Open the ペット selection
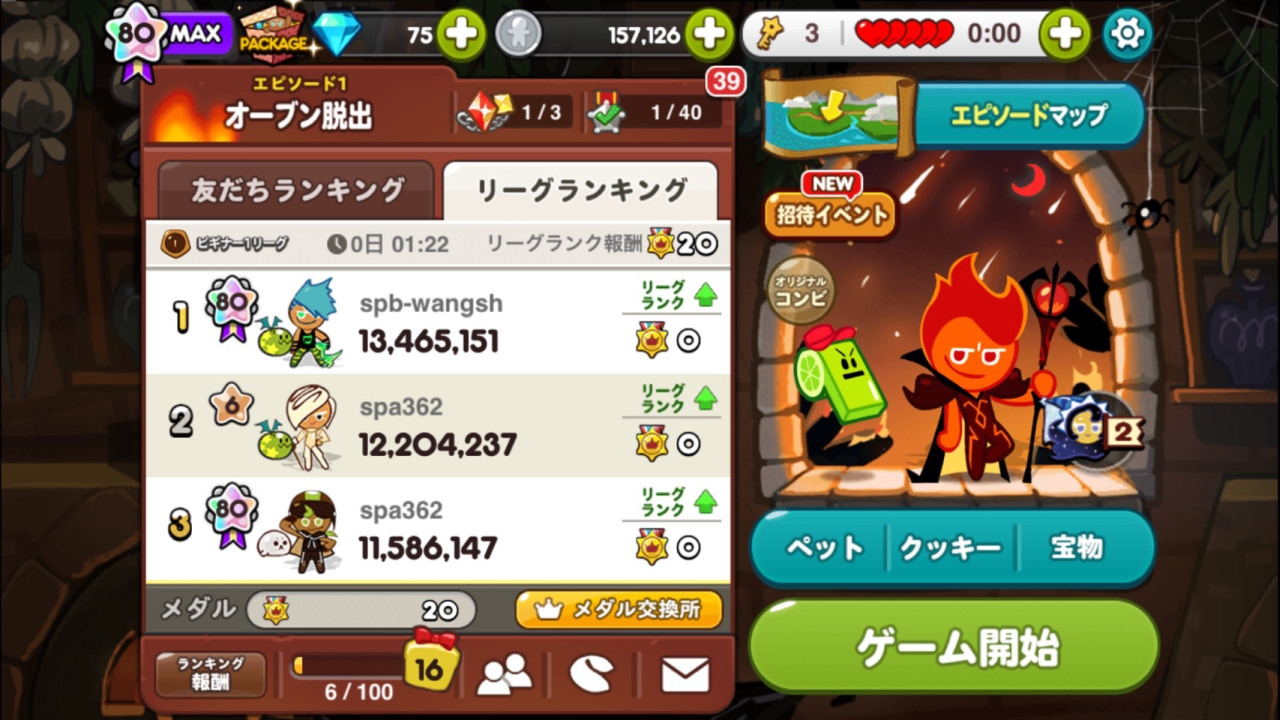 point(824,548)
